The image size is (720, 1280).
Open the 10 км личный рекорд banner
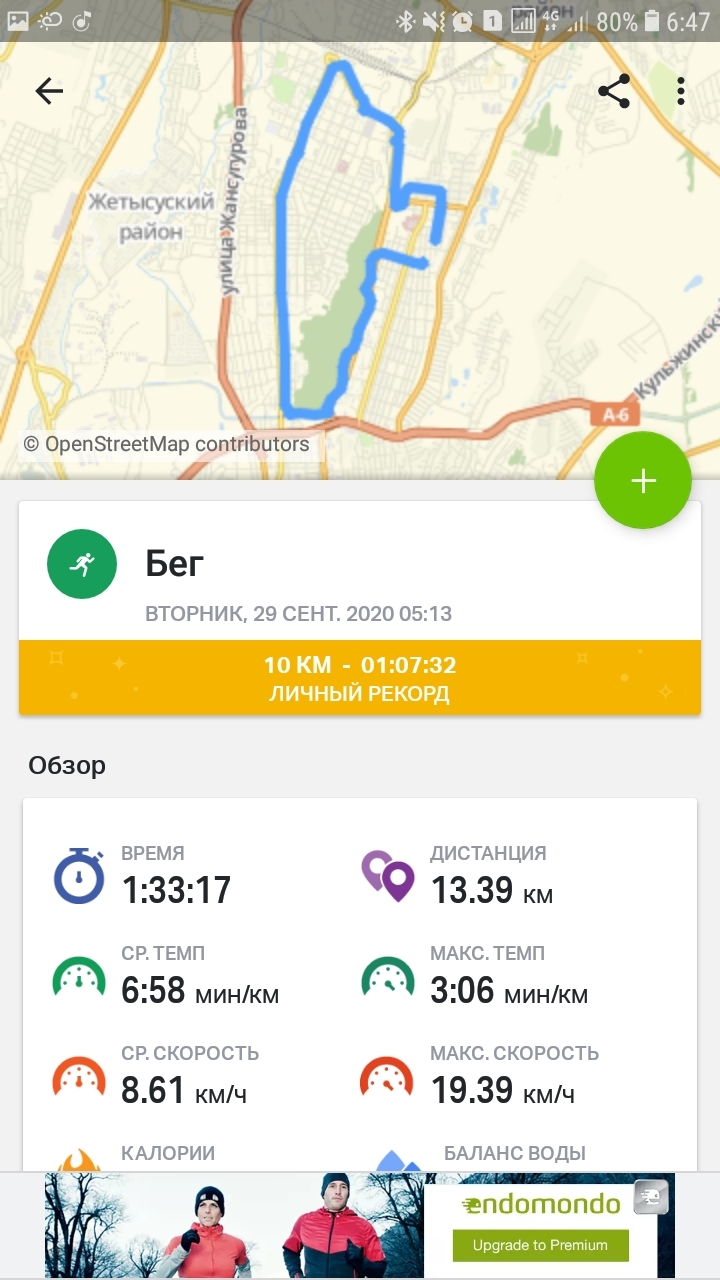(360, 678)
